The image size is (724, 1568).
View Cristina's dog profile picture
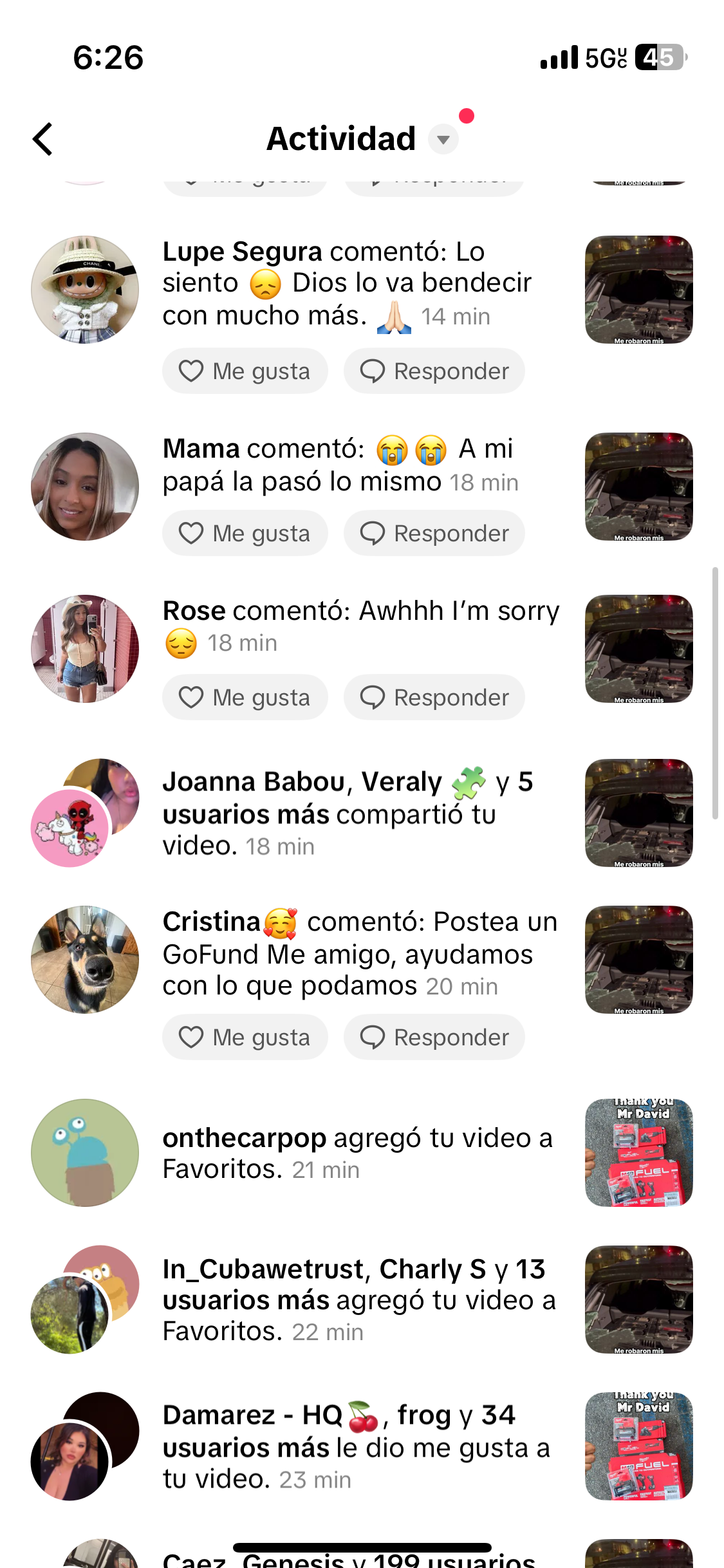pos(85,960)
